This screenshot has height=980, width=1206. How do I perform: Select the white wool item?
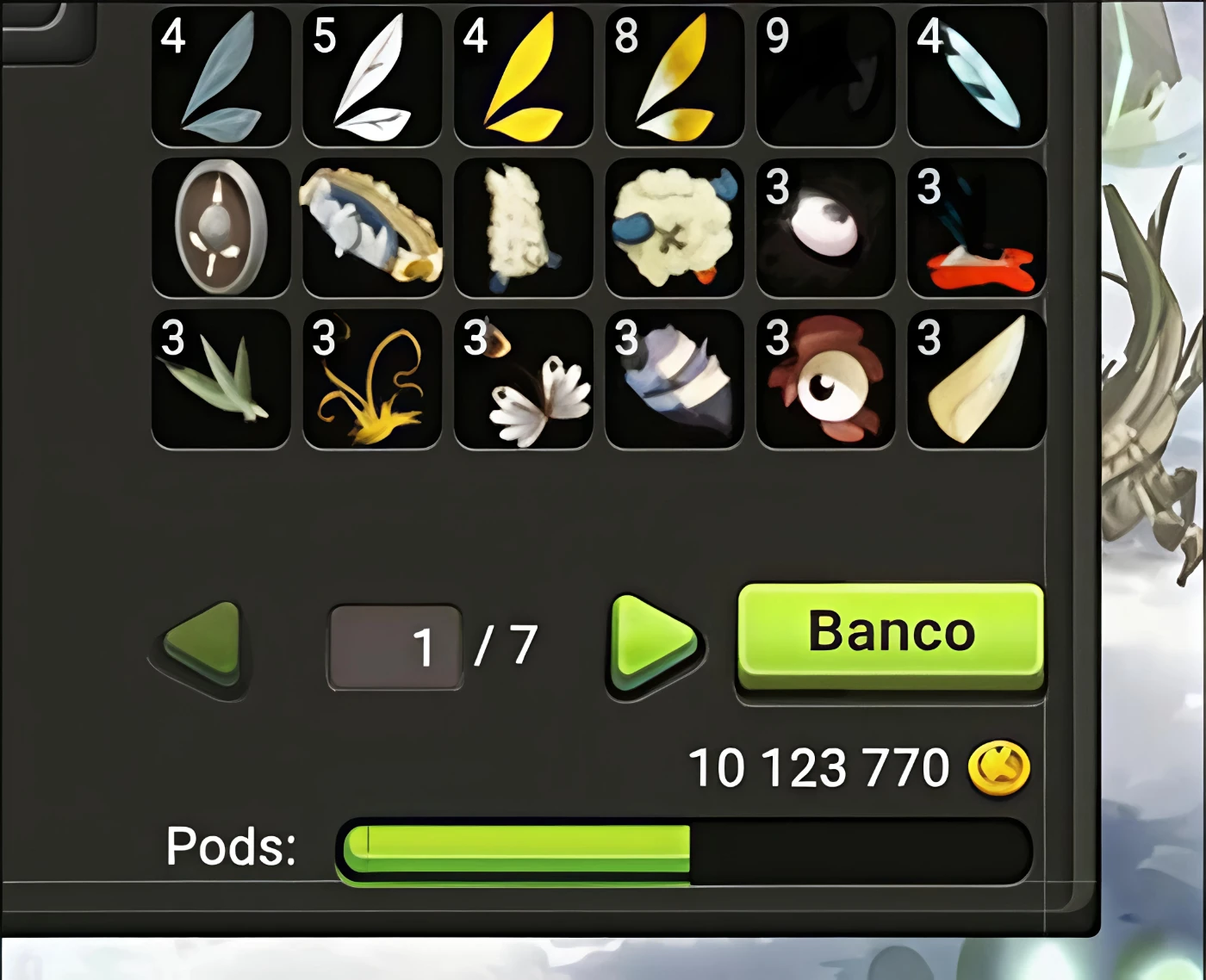pyautogui.click(x=523, y=227)
